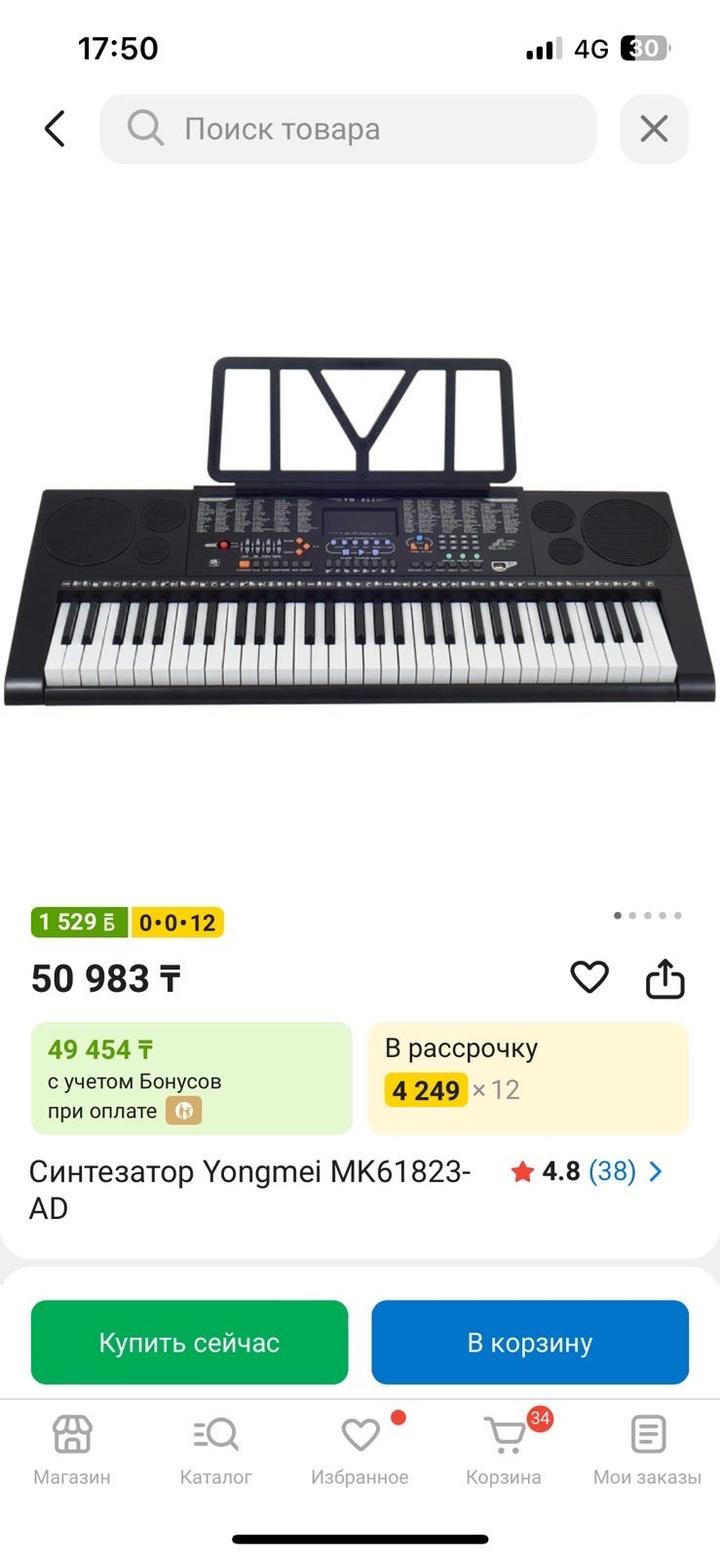Tap the Поиск товара search field
Viewport: 720px width, 1559px height.
click(347, 129)
